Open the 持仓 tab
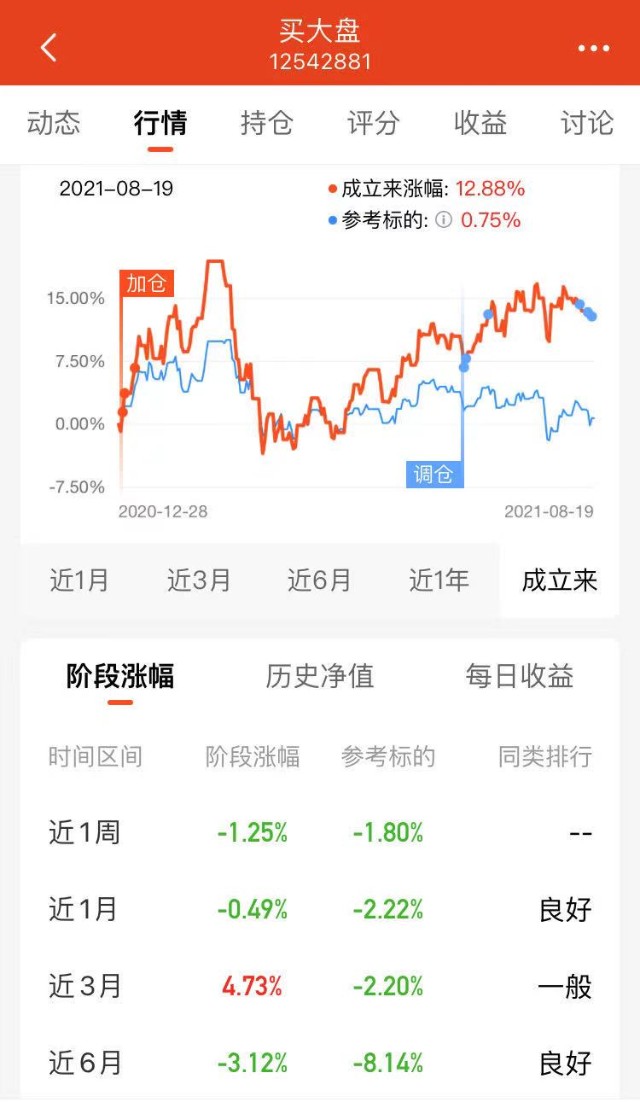Viewport: 640px width, 1102px height. click(x=267, y=123)
